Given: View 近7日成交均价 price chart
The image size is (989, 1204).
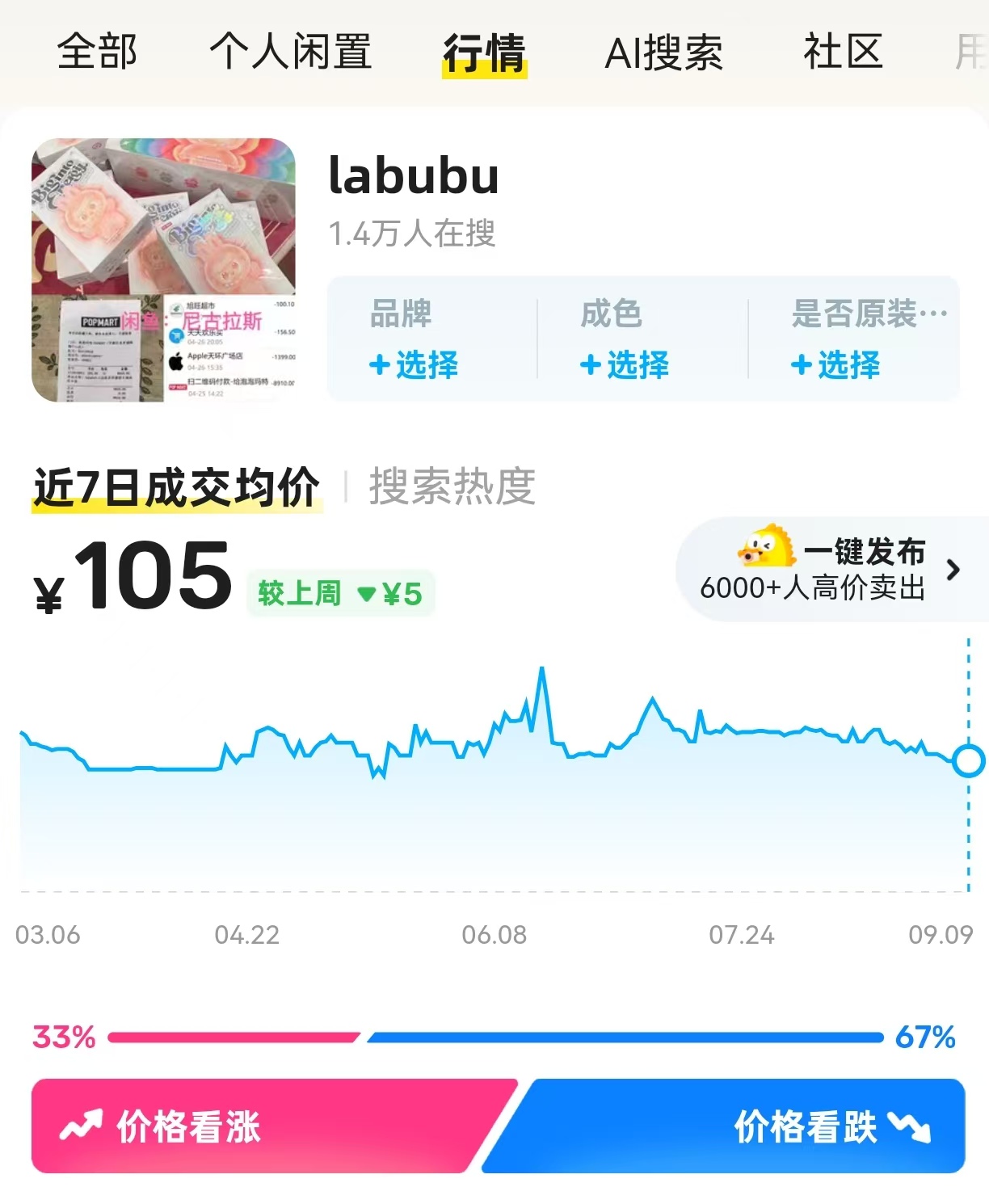Looking at the screenshot, I should click(x=176, y=487).
